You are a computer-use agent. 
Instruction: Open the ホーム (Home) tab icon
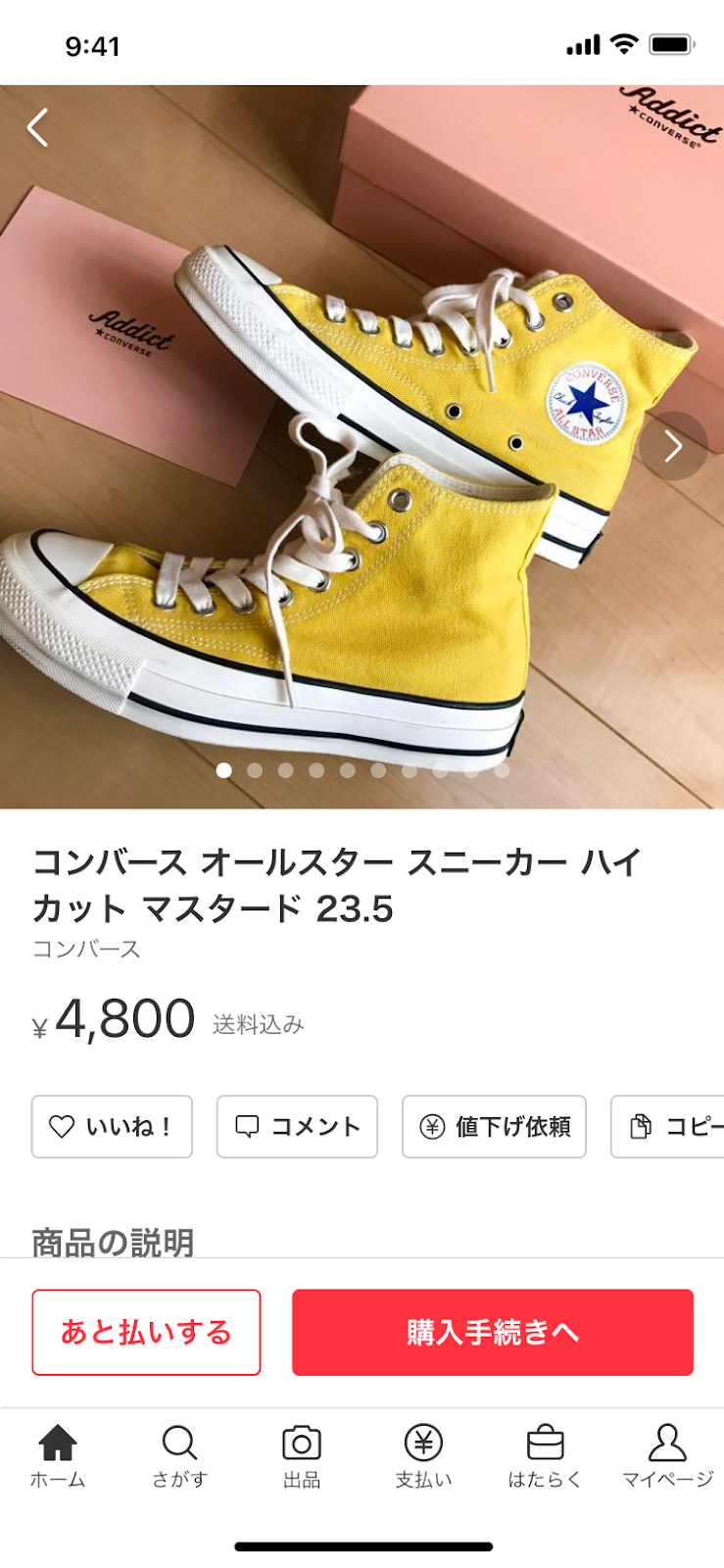tap(56, 1444)
